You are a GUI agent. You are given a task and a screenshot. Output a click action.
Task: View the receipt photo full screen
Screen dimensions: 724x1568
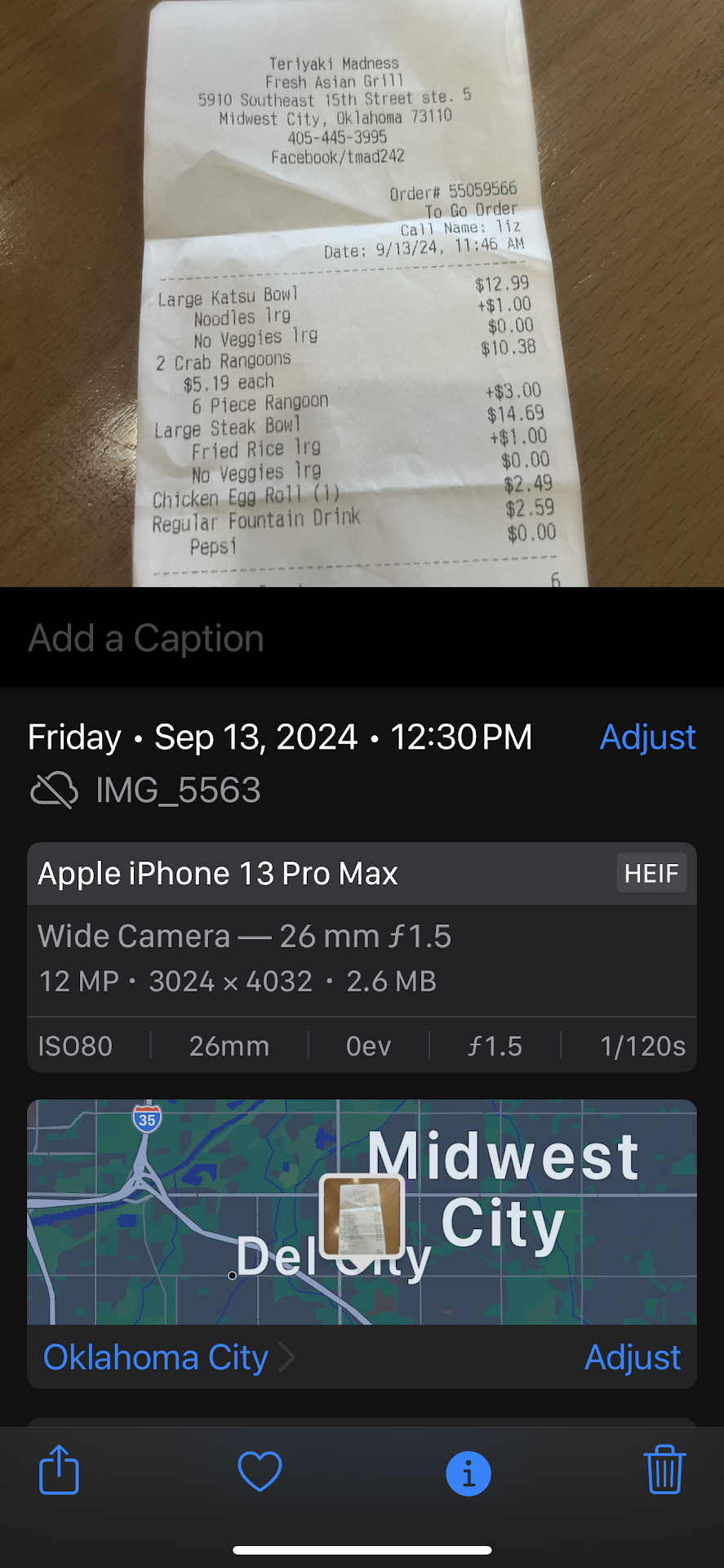click(x=362, y=294)
